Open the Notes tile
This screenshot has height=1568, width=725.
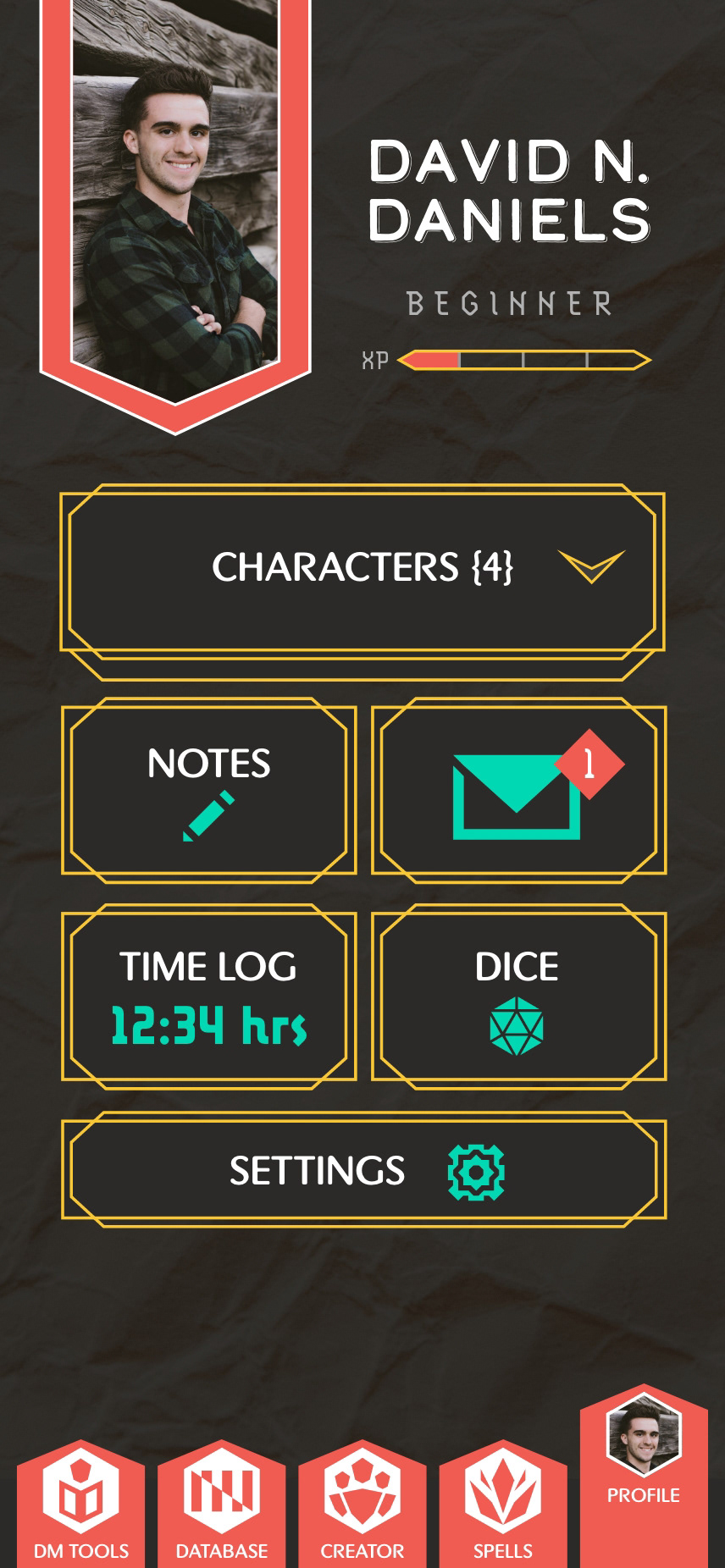208,791
